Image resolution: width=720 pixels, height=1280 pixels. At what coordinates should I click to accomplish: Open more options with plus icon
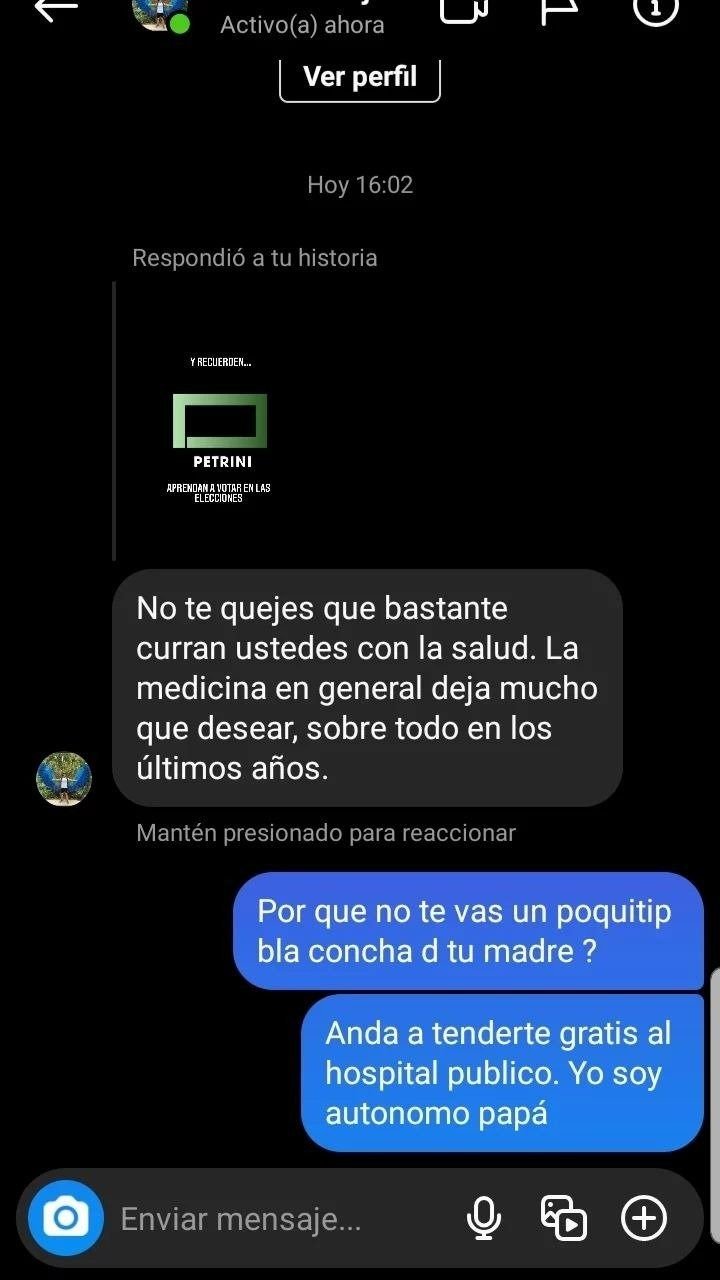click(644, 1218)
